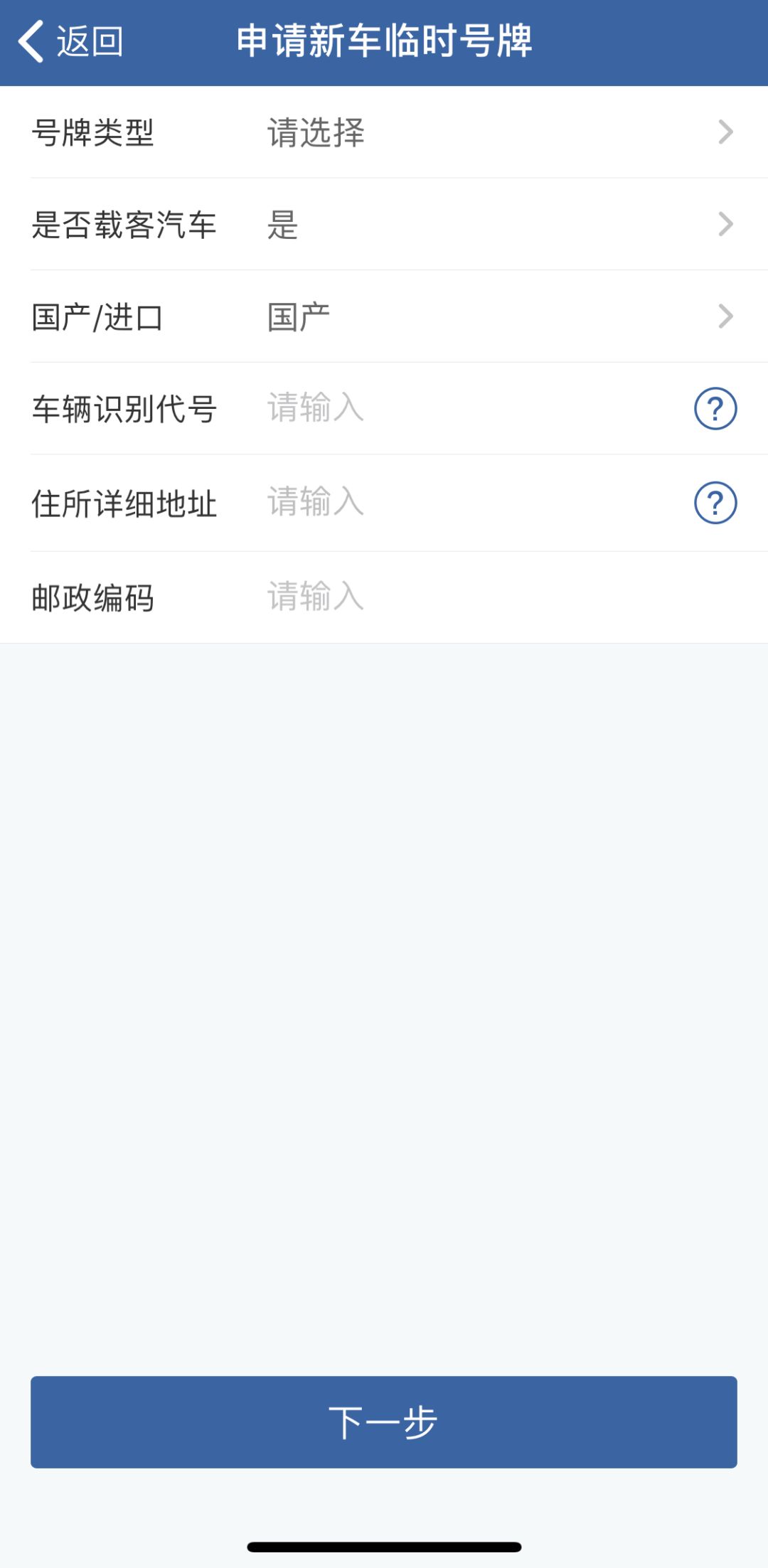Click the back arrow icon
The width and height of the screenshot is (768, 1568).
(x=30, y=41)
